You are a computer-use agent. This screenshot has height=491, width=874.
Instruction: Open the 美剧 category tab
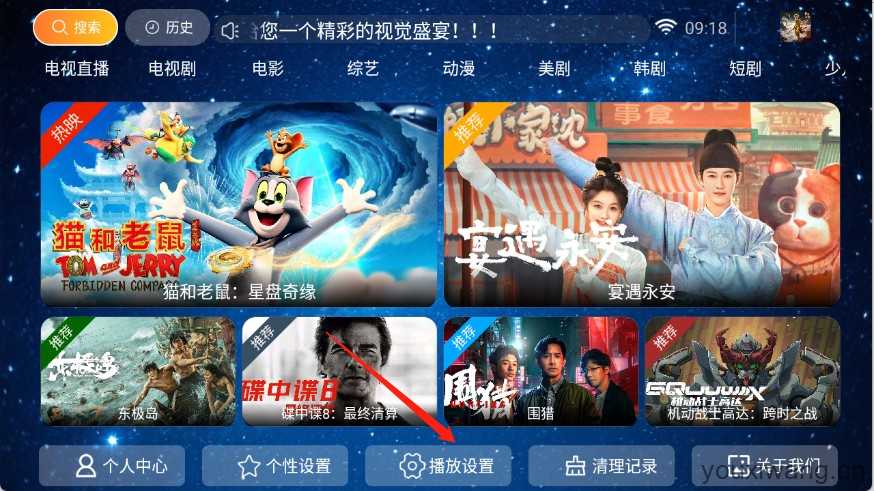pos(554,69)
